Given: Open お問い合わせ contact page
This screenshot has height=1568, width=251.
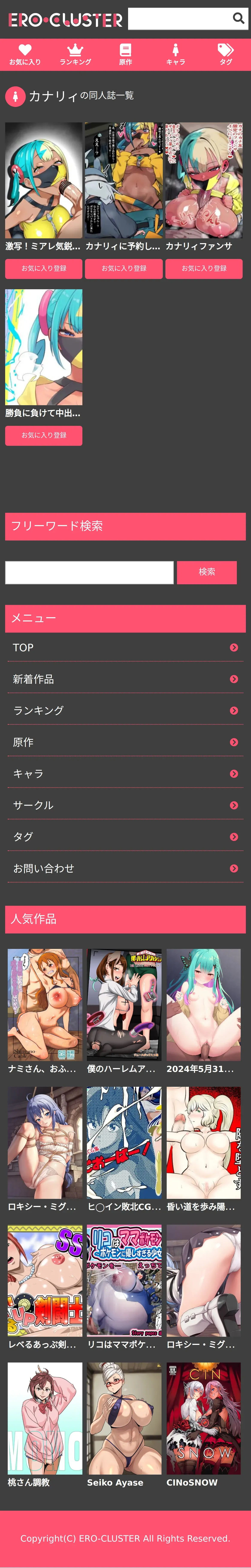Looking at the screenshot, I should tap(125, 869).
